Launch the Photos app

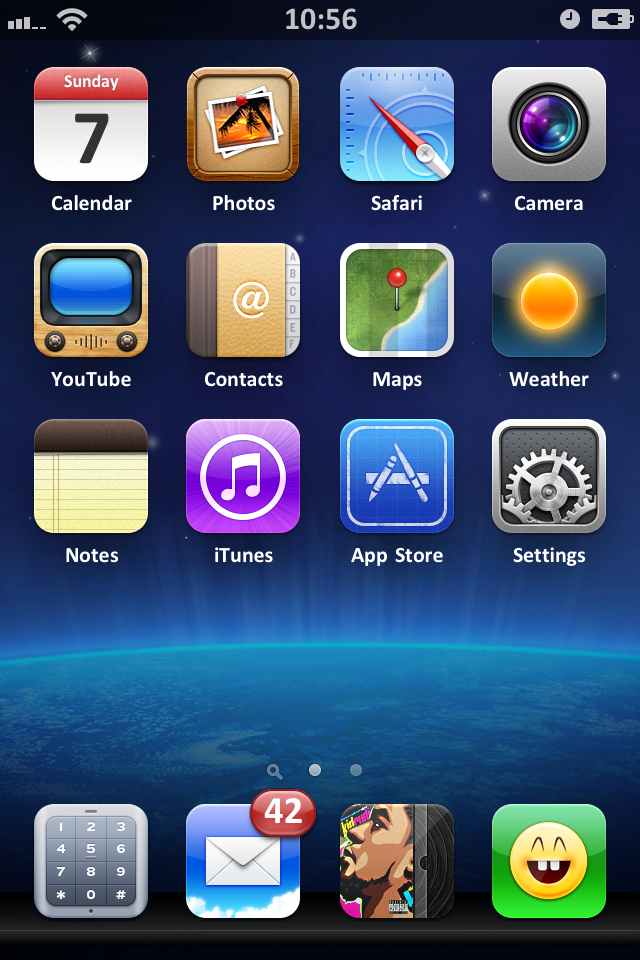pyautogui.click(x=243, y=124)
